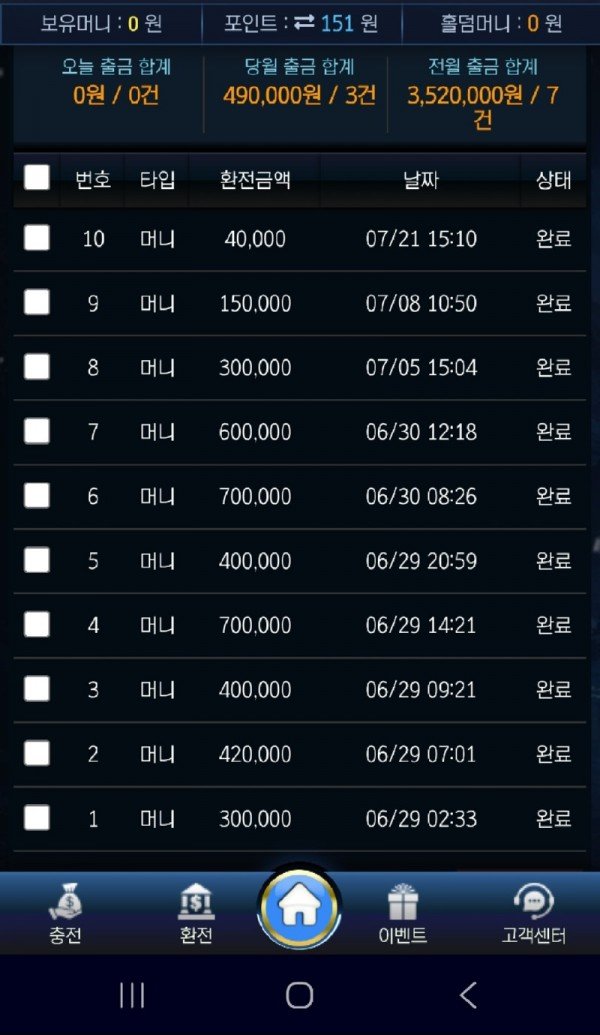Select the 06/30 08:26 entry checkbox
Viewport: 600px width, 1035px height.
37,496
